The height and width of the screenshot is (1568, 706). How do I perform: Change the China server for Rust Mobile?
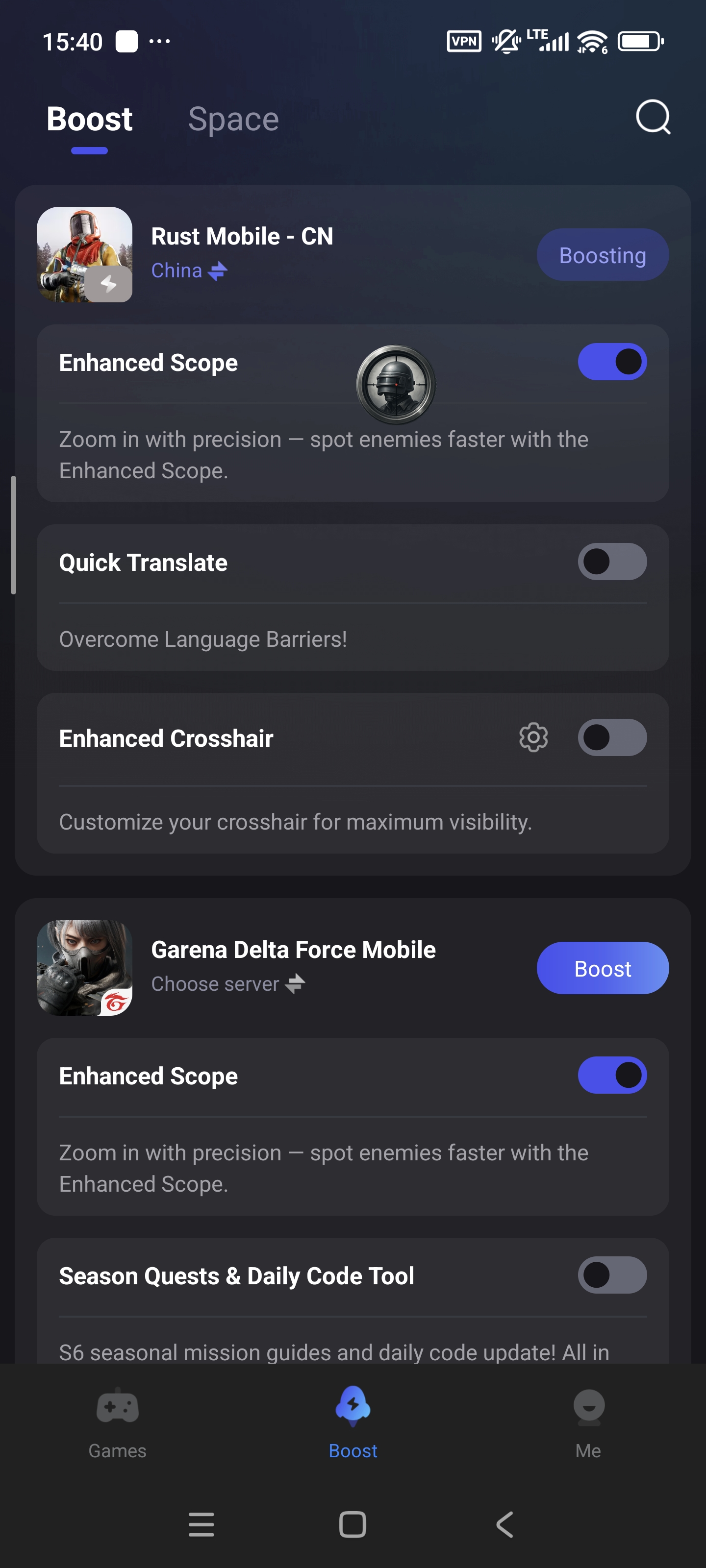189,271
